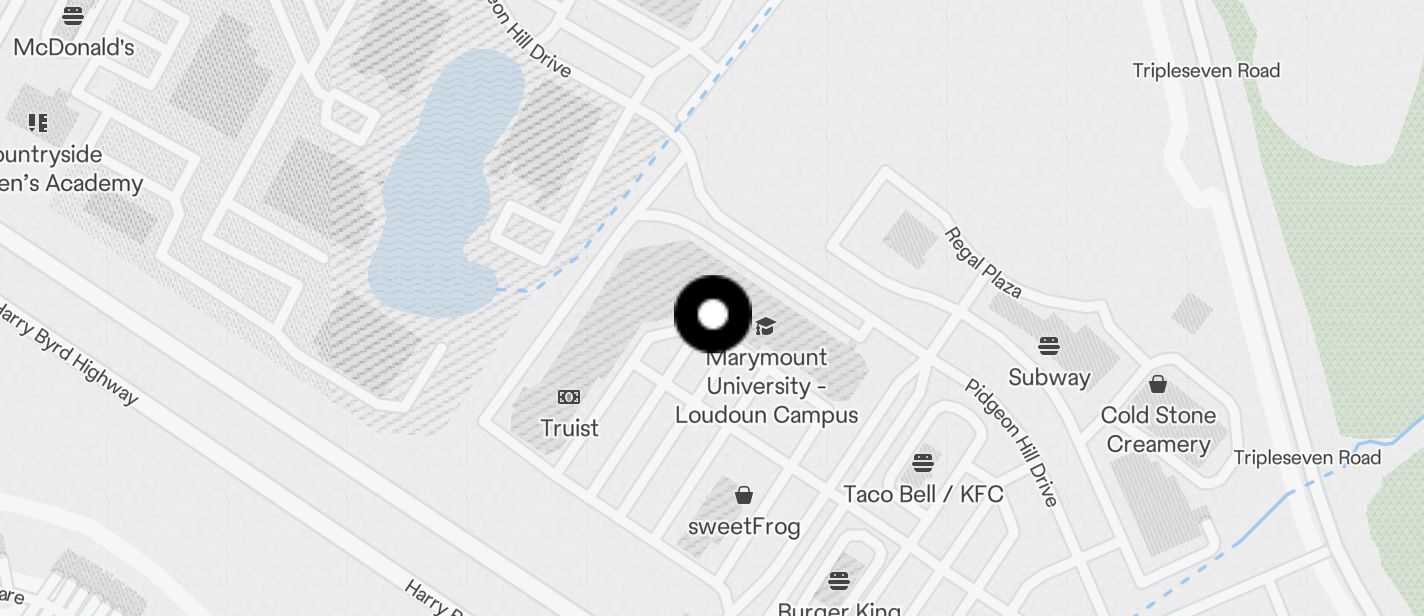This screenshot has height=616, width=1424.
Task: Select the Marymount University Loudoun Campus marker
Action: pyautogui.click(x=766, y=327)
